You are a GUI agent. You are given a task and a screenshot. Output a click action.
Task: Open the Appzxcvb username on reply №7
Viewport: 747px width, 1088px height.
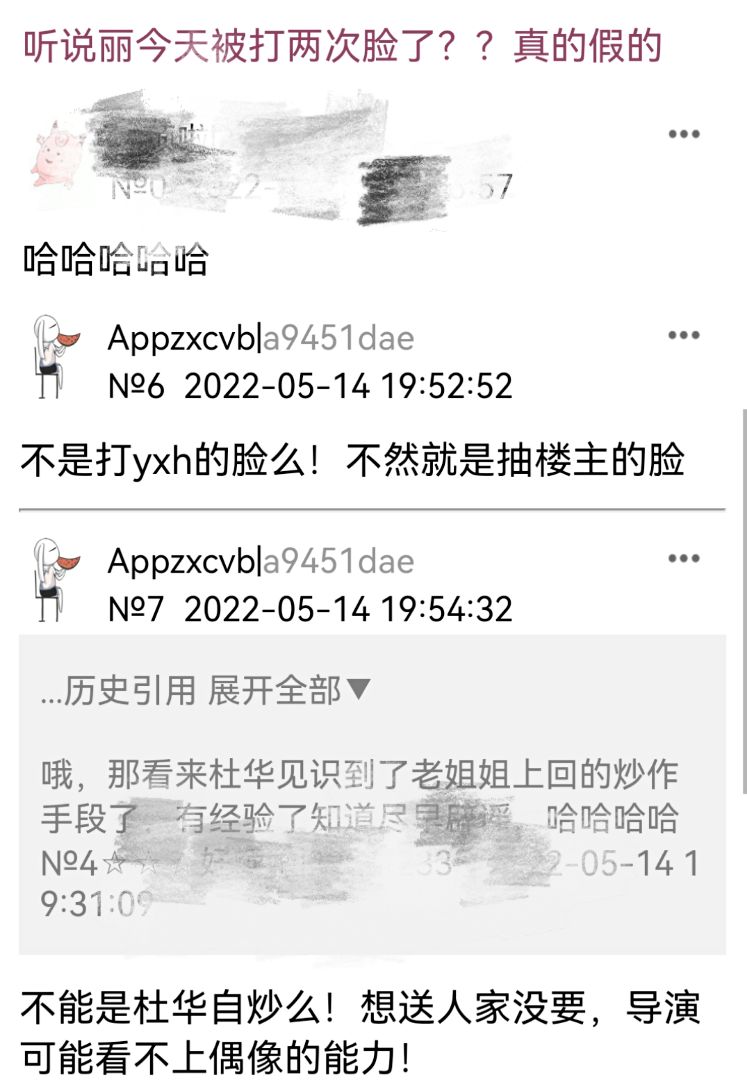181,561
